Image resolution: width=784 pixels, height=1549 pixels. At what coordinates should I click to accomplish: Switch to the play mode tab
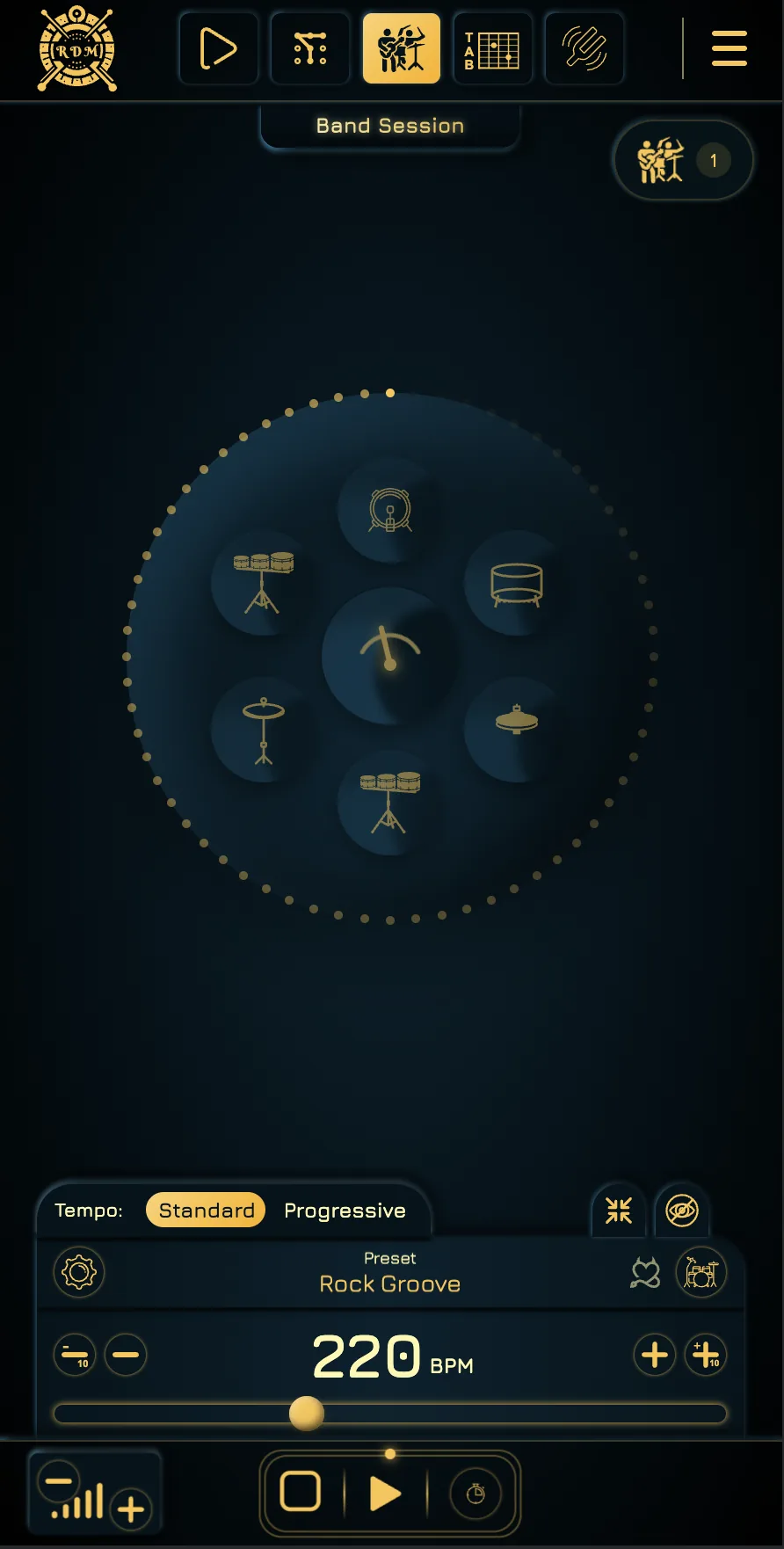click(x=219, y=48)
